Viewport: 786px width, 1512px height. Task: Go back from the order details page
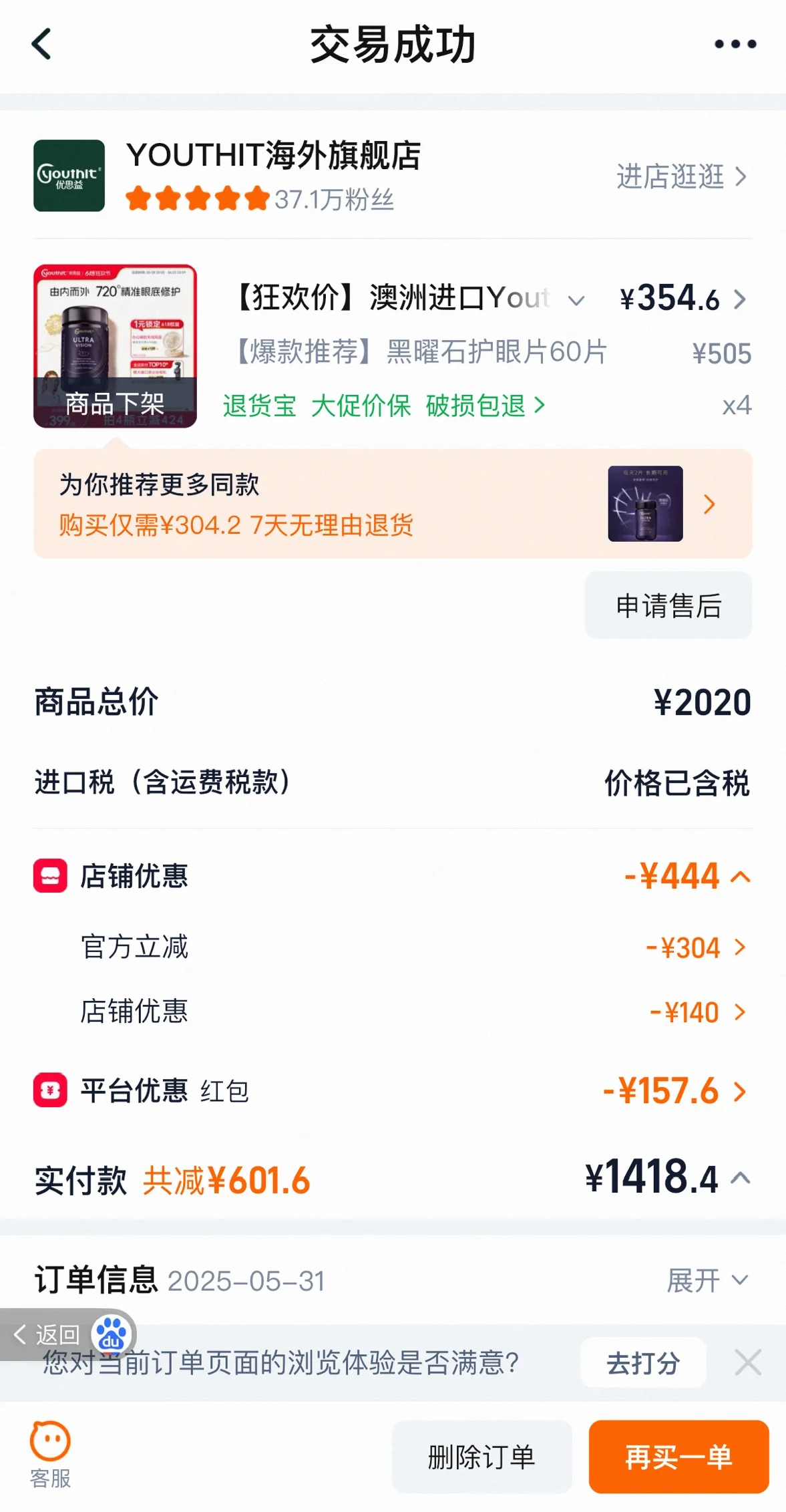tap(41, 44)
